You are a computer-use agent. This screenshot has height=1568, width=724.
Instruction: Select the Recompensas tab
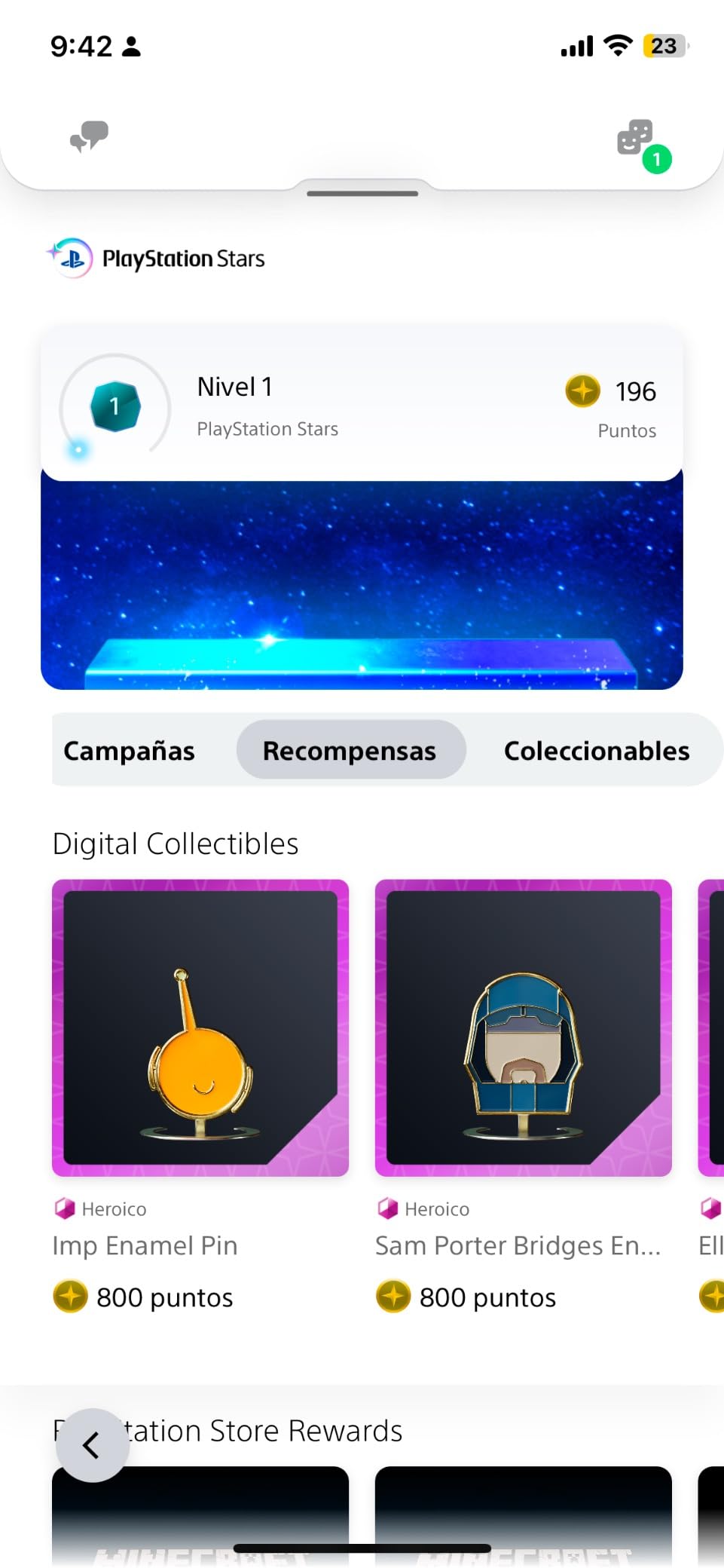[350, 751]
